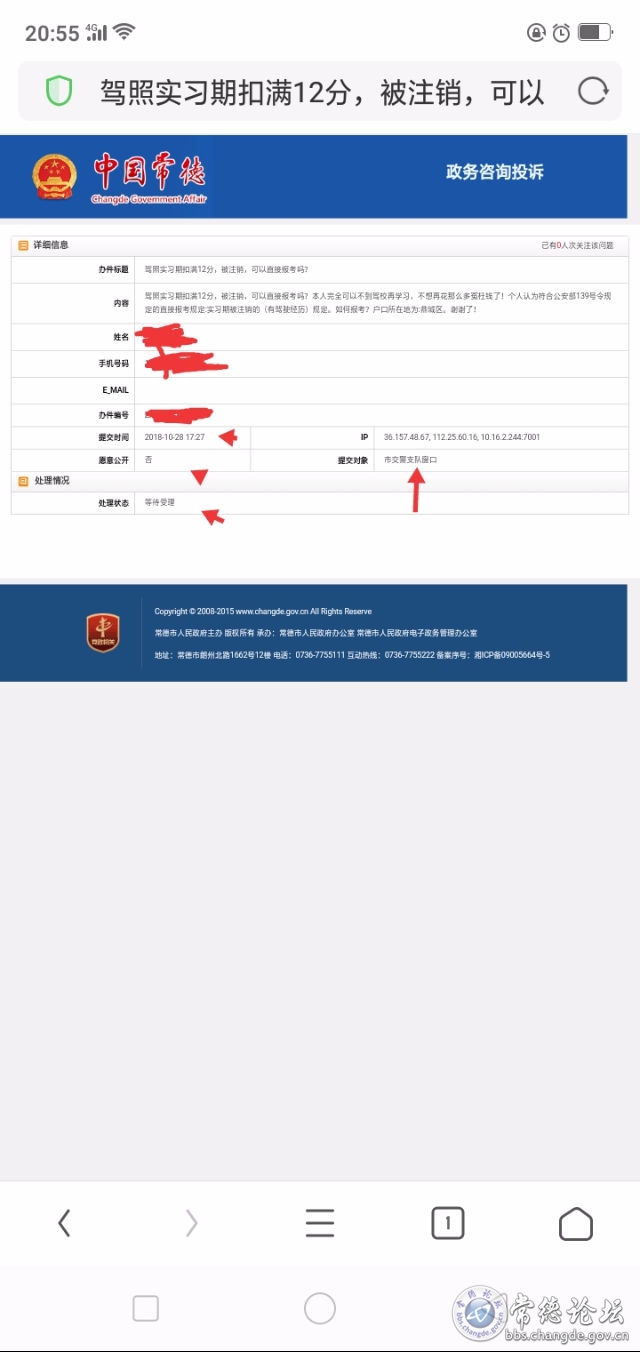Open the tab switcher showing 1 tab
Image resolution: width=640 pixels, height=1352 pixels.
447,1222
